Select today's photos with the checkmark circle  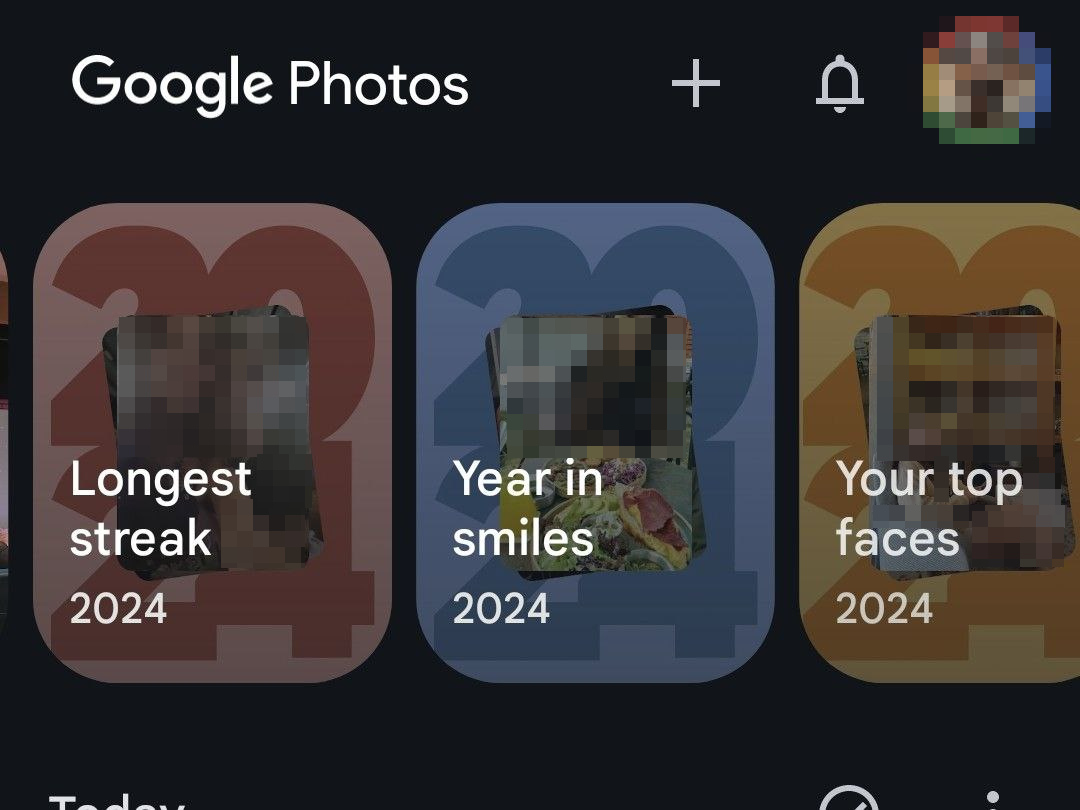coord(848,800)
